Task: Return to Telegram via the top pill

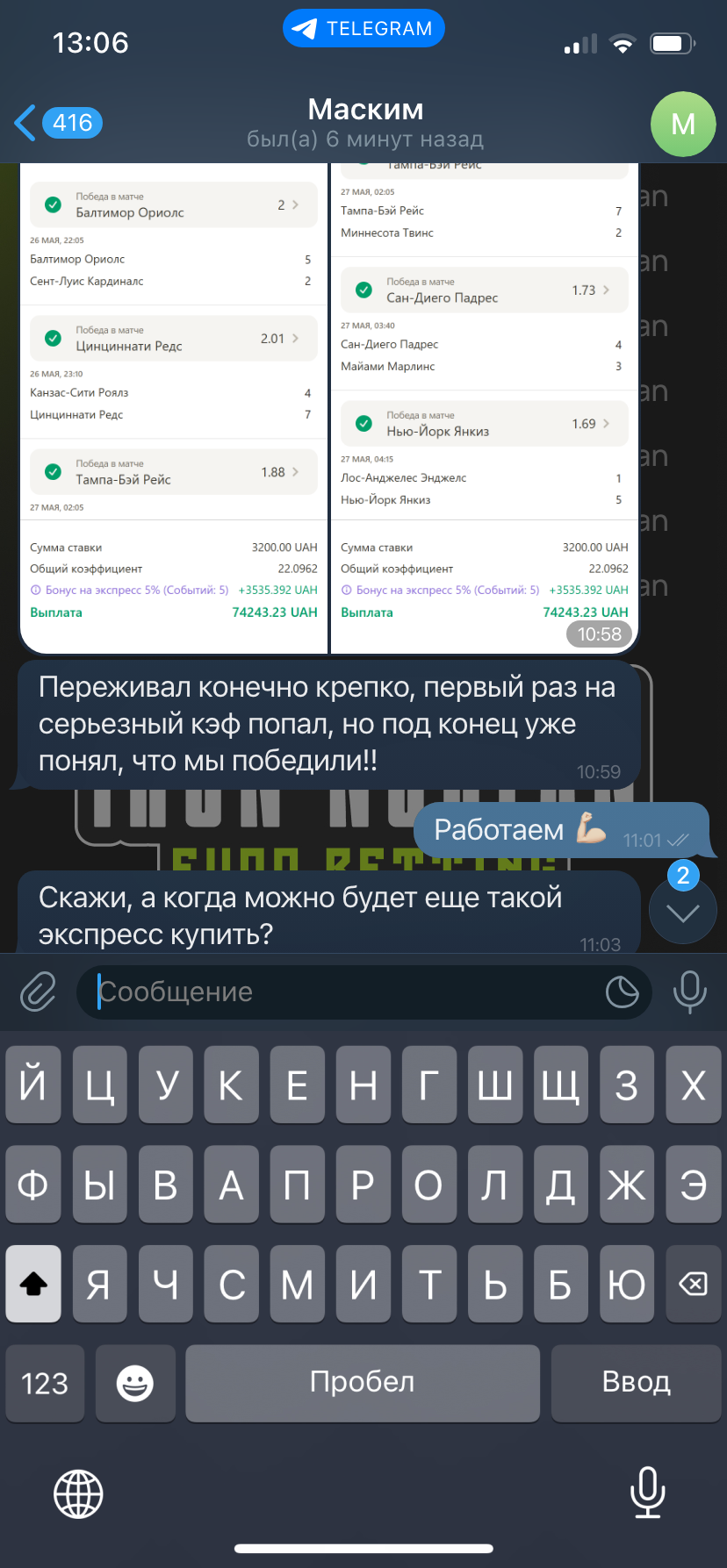Action: point(363,28)
